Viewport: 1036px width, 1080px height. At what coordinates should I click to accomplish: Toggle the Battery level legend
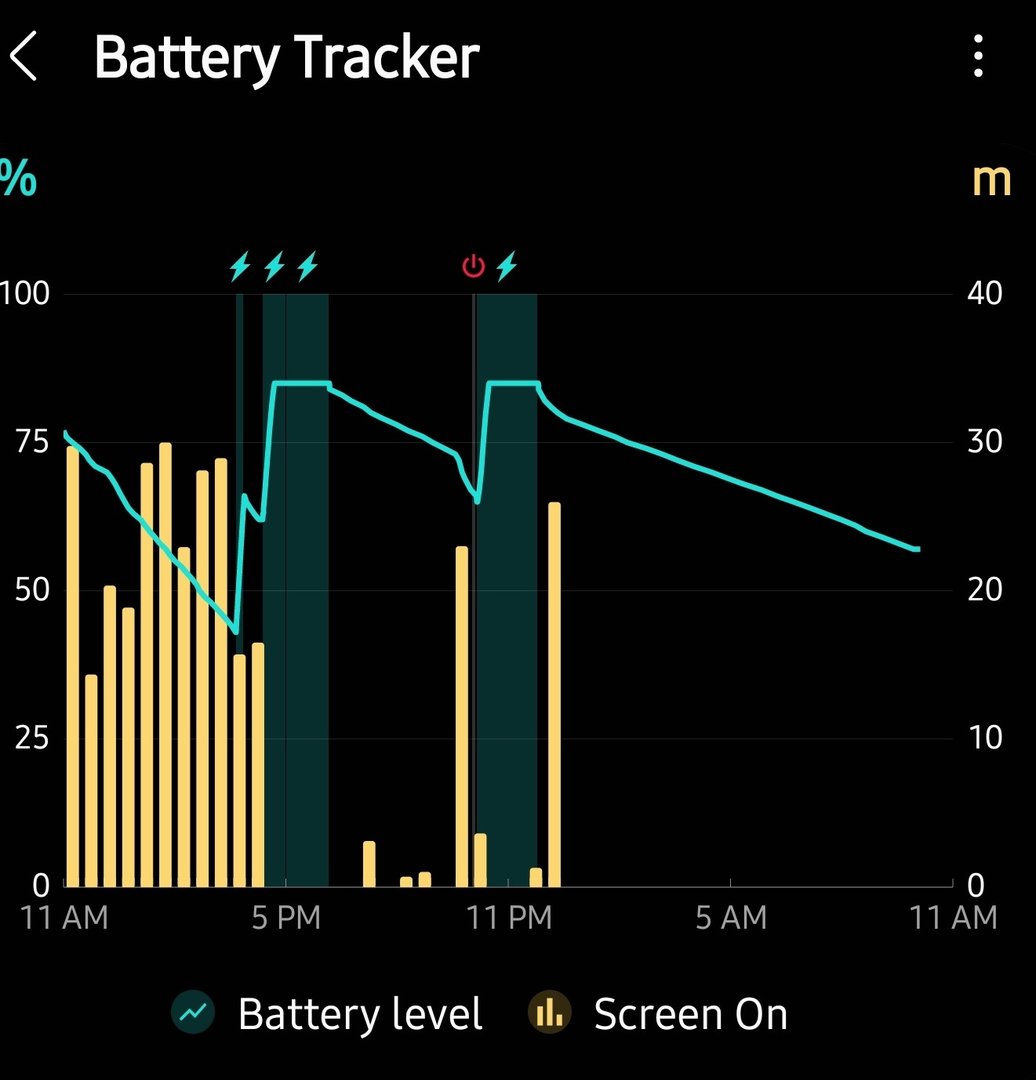328,1014
